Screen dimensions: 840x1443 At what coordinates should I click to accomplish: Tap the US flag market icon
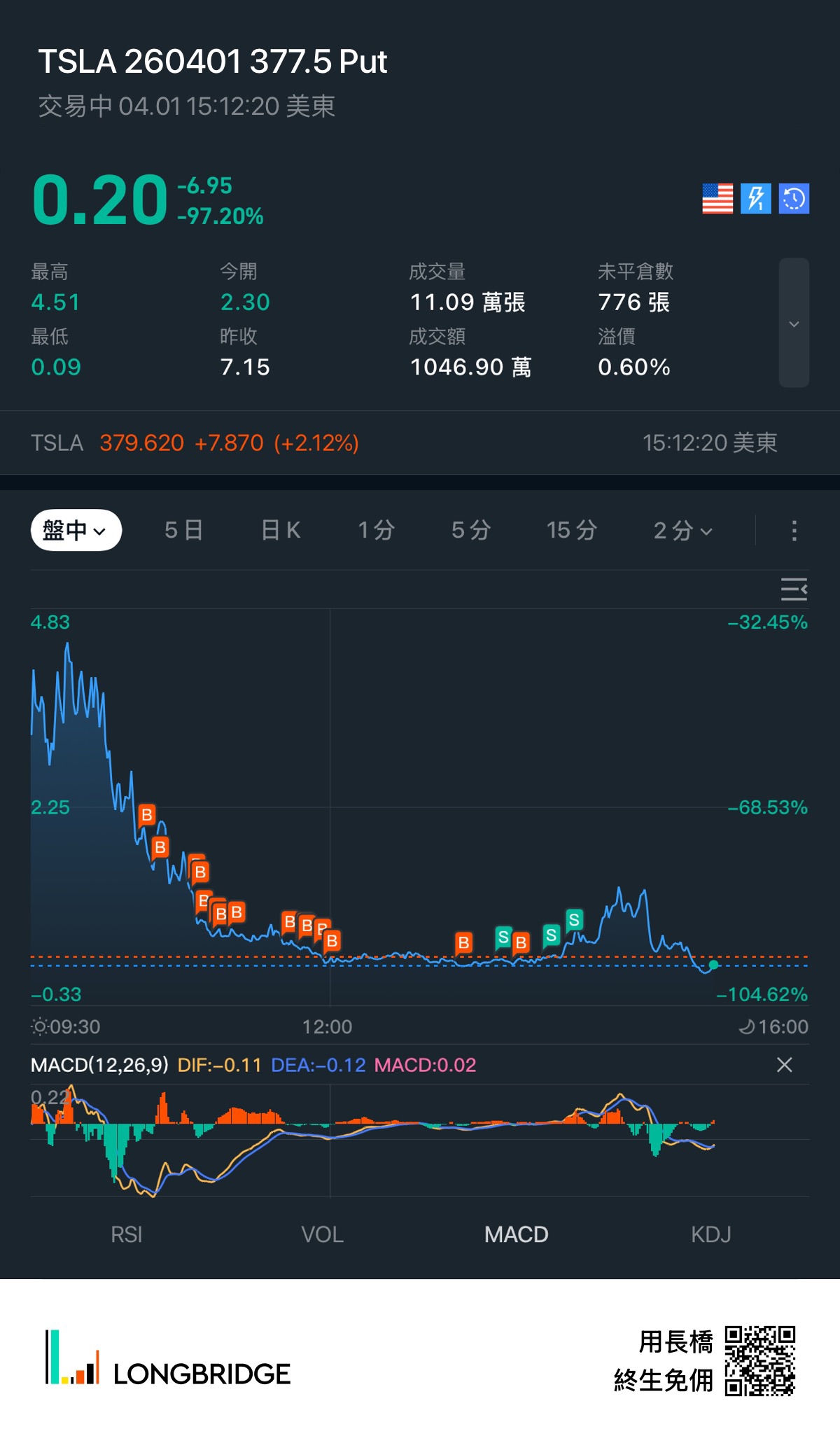coord(717,199)
